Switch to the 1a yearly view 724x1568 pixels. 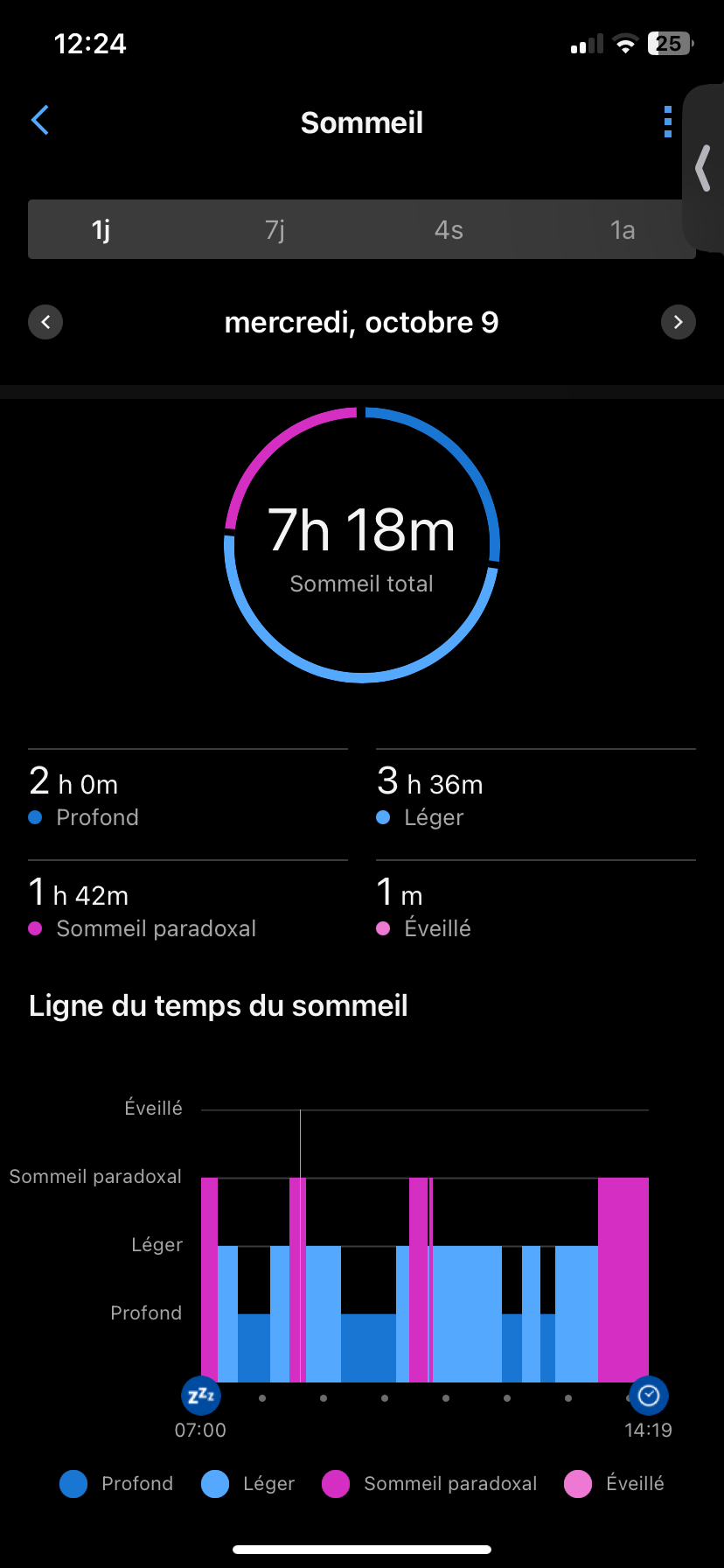[x=623, y=229]
